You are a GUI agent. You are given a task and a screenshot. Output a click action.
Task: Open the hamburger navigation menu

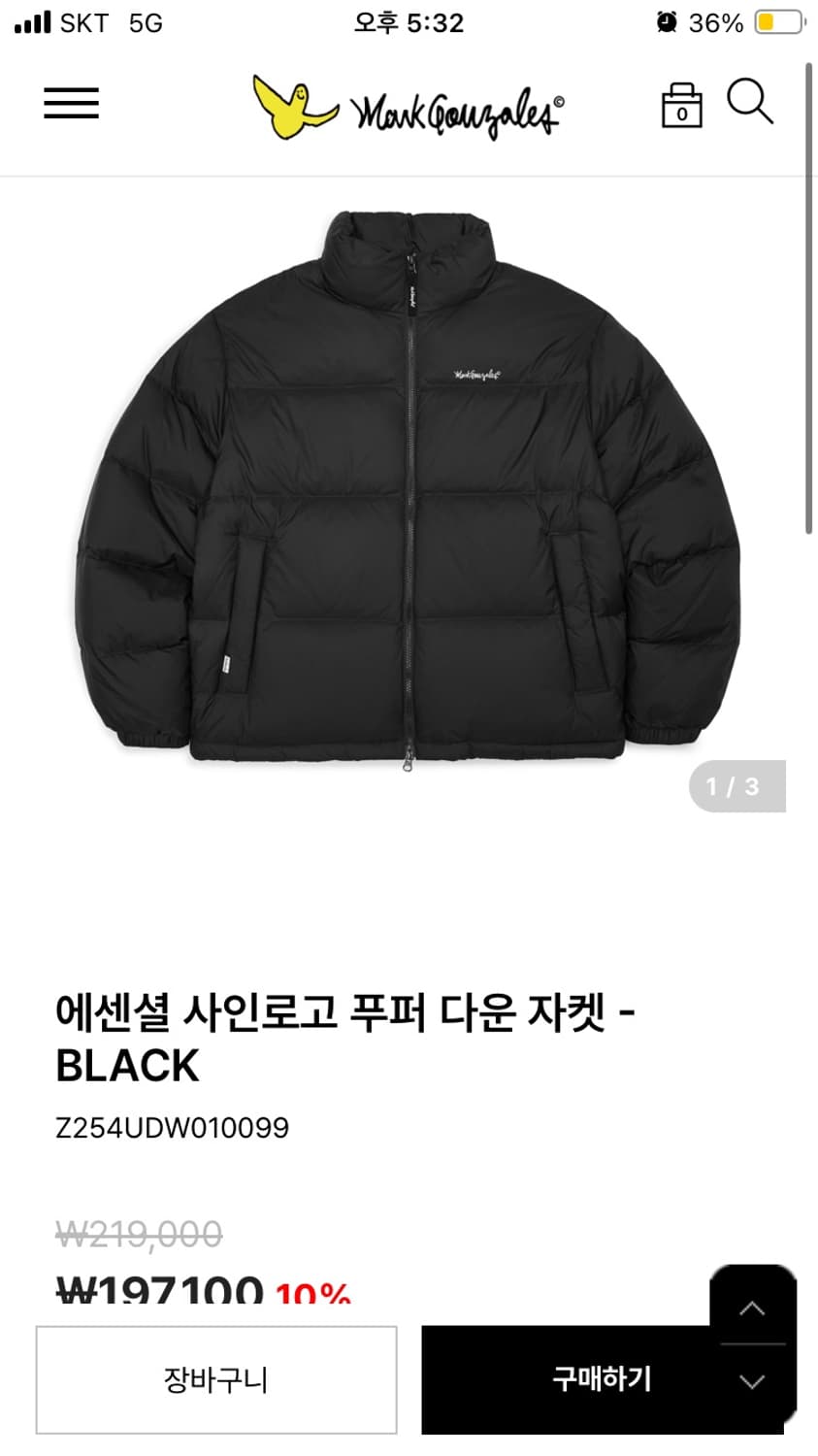(70, 104)
